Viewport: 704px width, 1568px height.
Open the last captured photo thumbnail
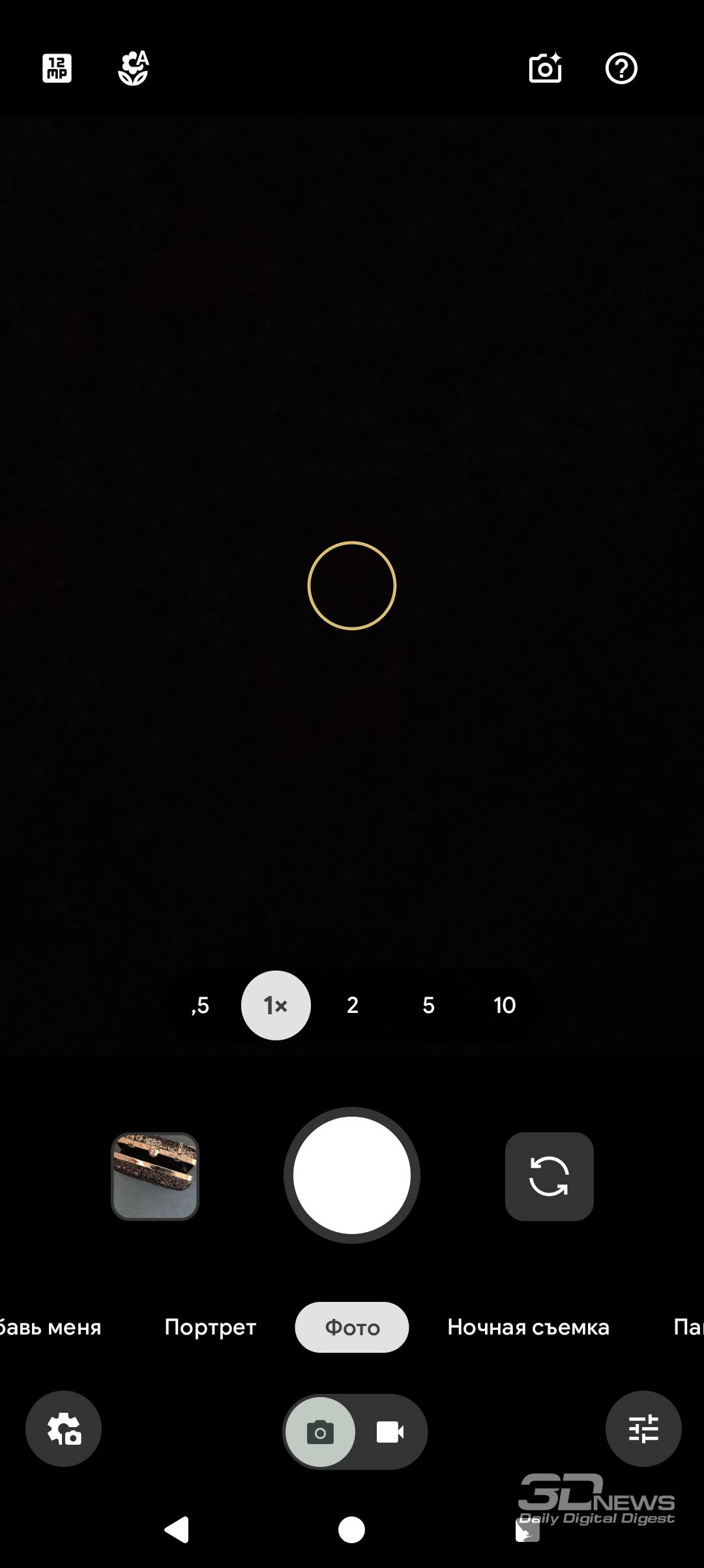155,1176
